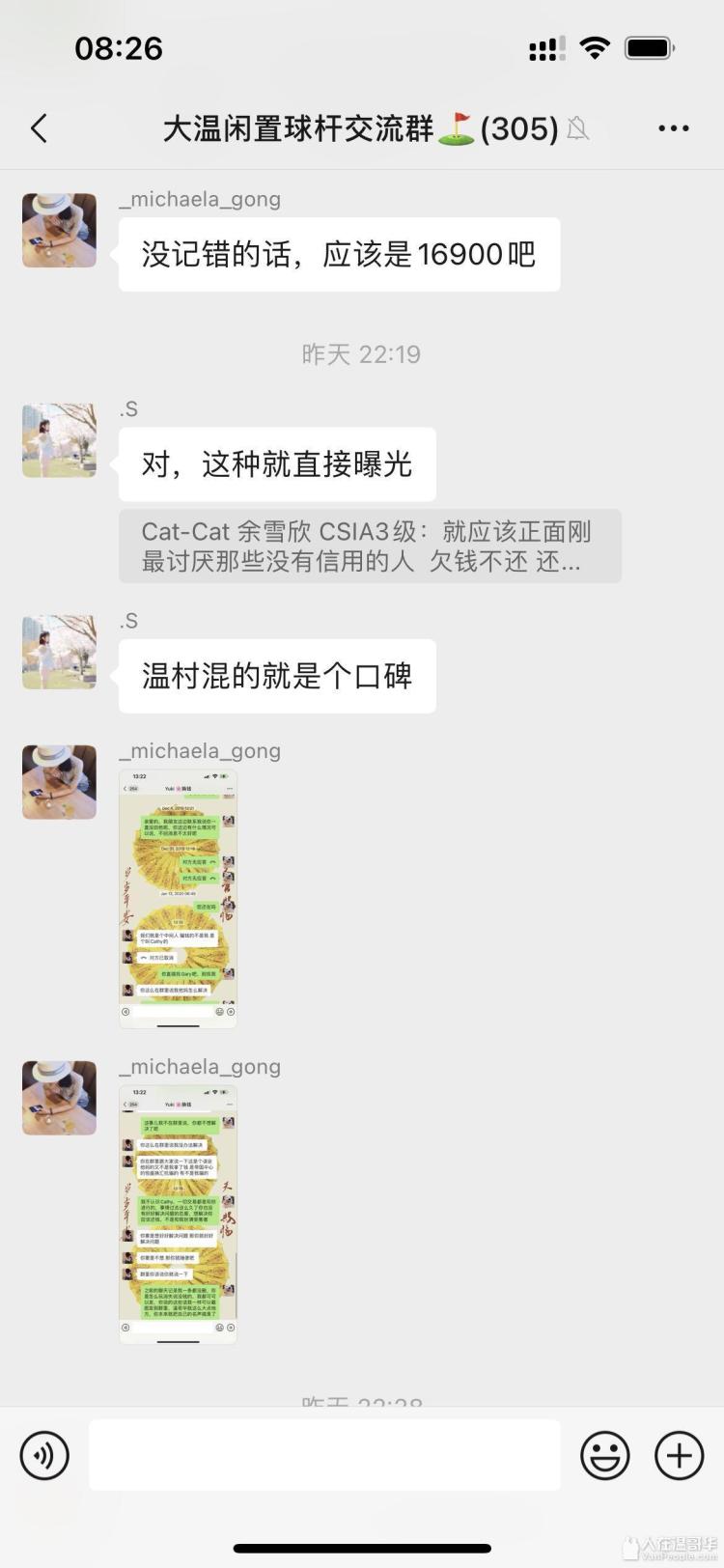The image size is (724, 1568).
Task: Open the group settings three-dot menu
Action: (674, 127)
